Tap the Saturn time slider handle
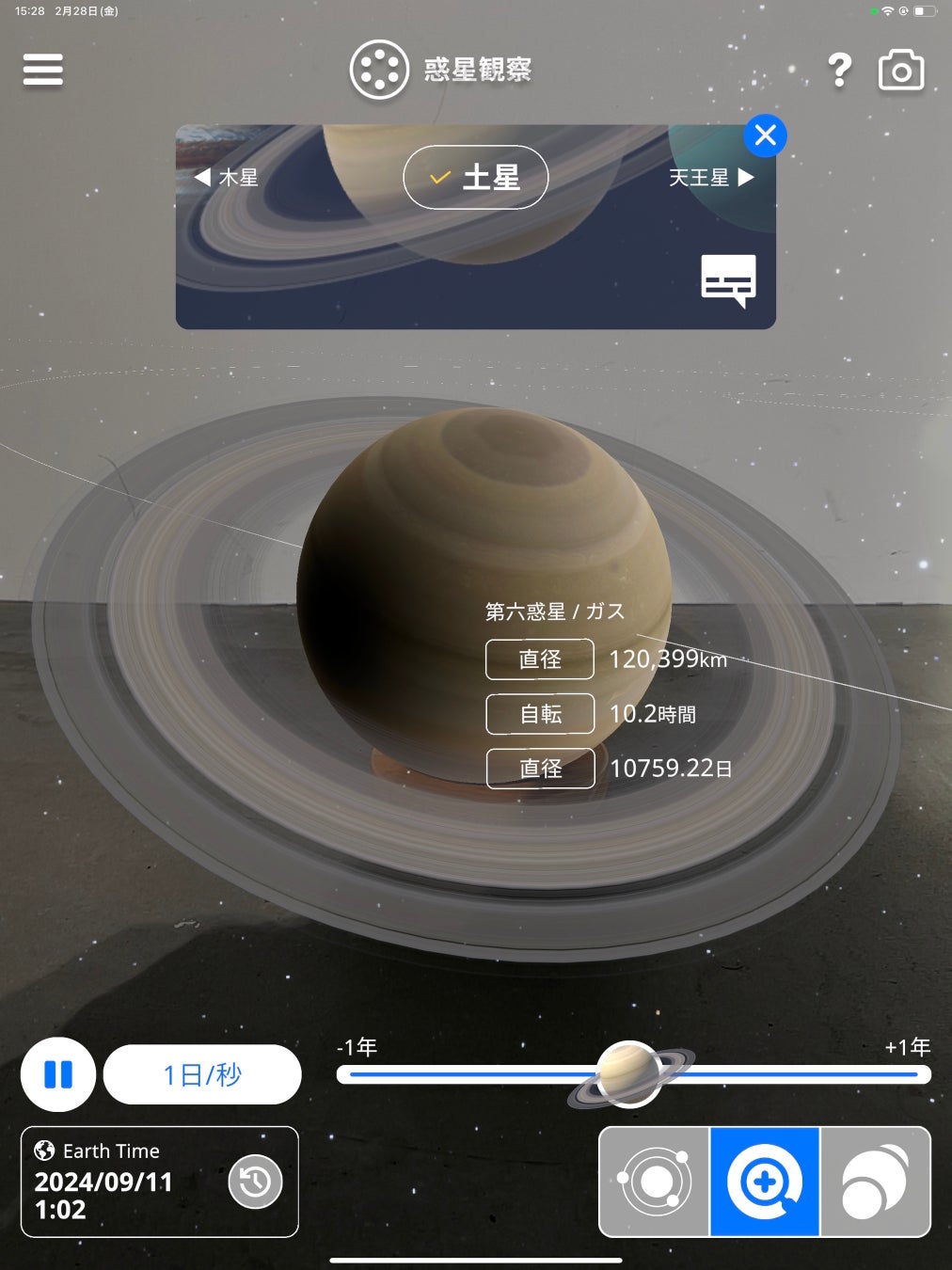This screenshot has height=1270, width=952. (628, 1074)
